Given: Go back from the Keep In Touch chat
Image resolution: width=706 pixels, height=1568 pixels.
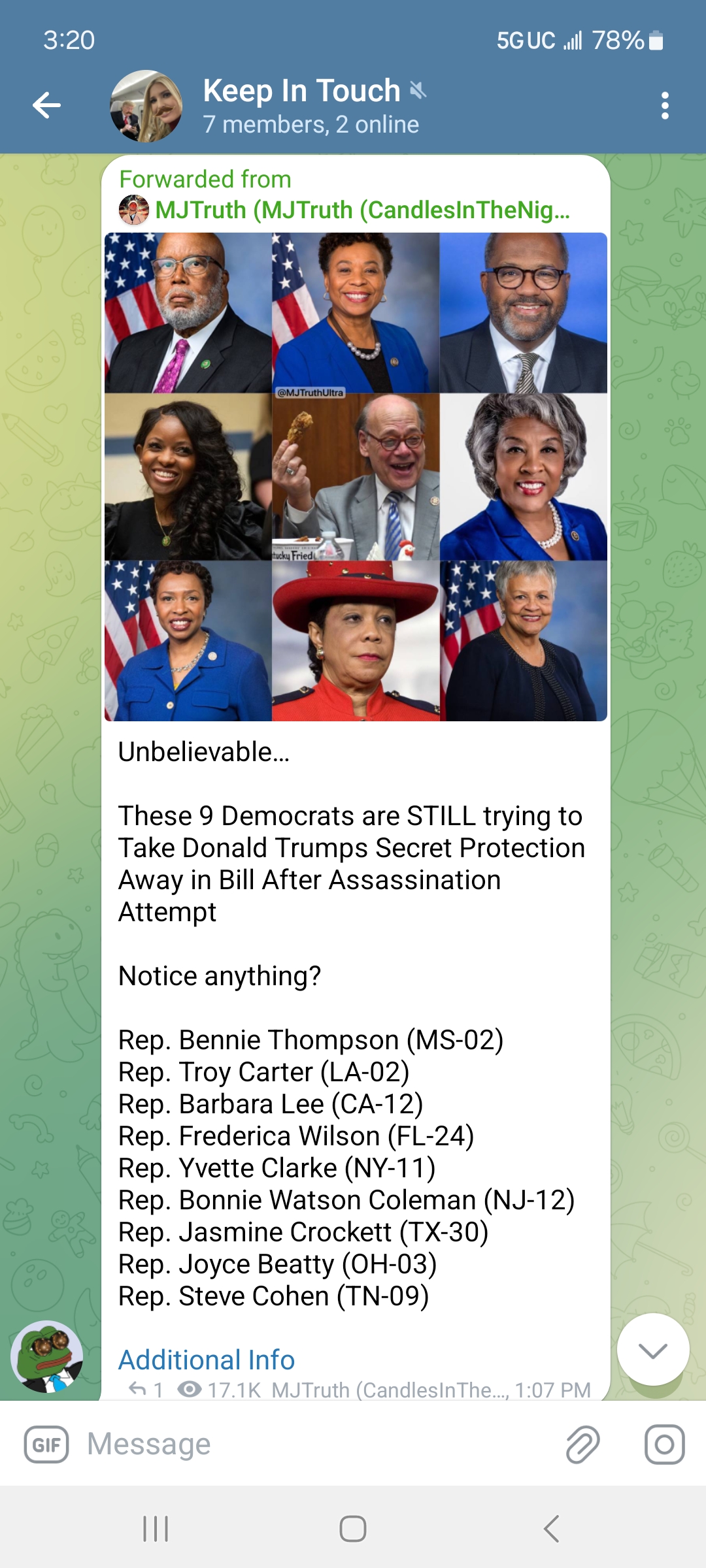Looking at the screenshot, I should tap(46, 105).
